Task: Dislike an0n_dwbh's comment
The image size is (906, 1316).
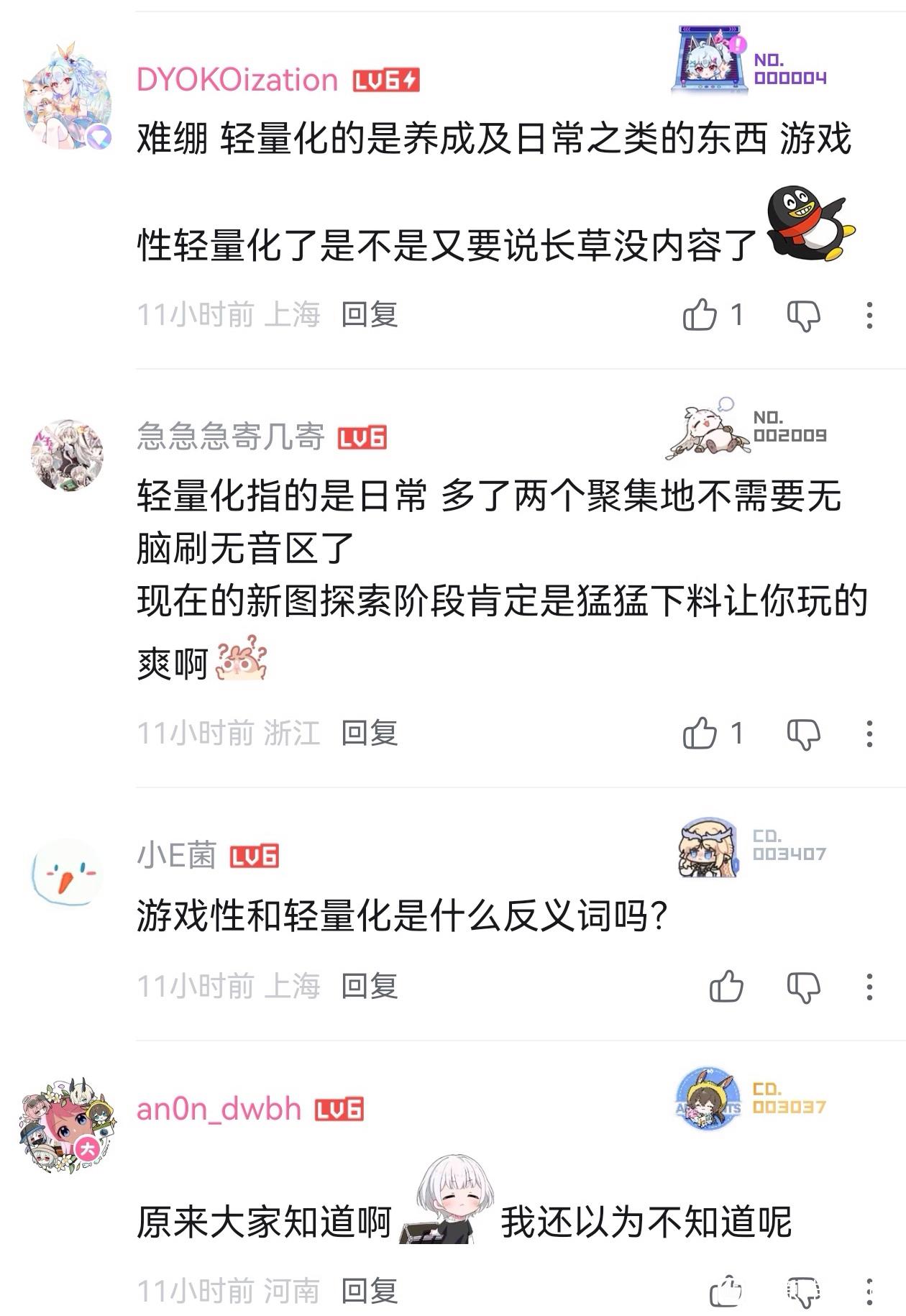Action: click(x=803, y=1292)
